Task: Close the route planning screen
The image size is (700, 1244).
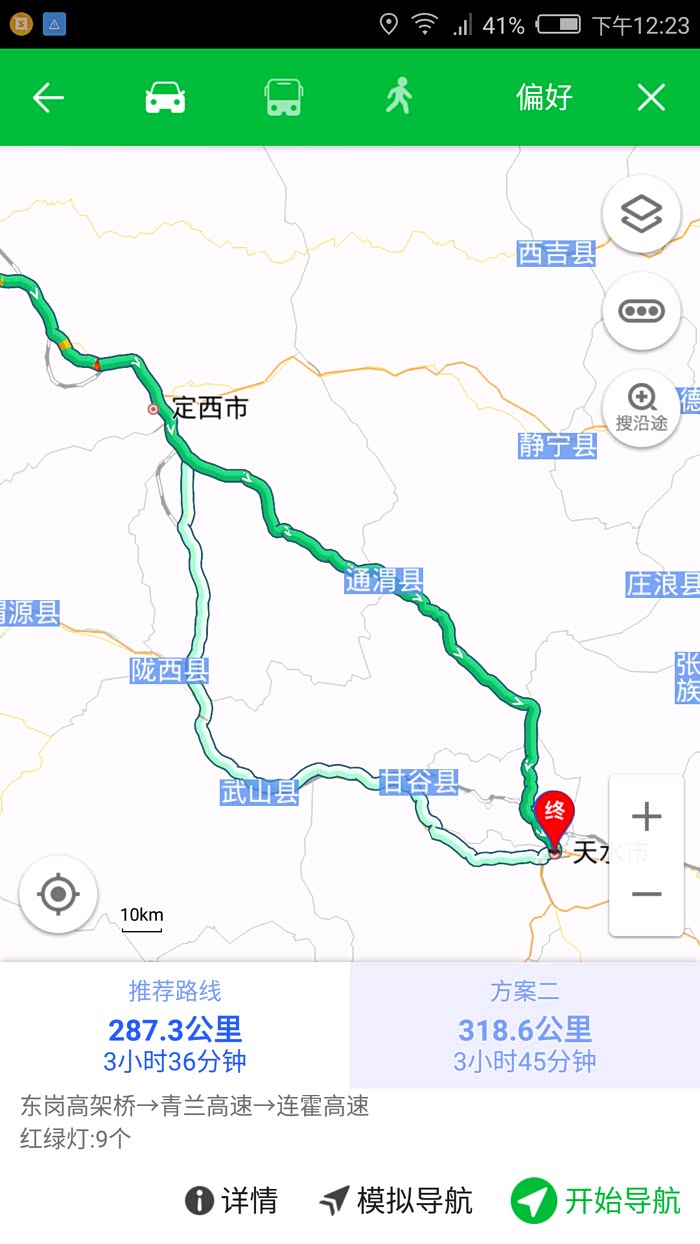Action: coord(651,97)
